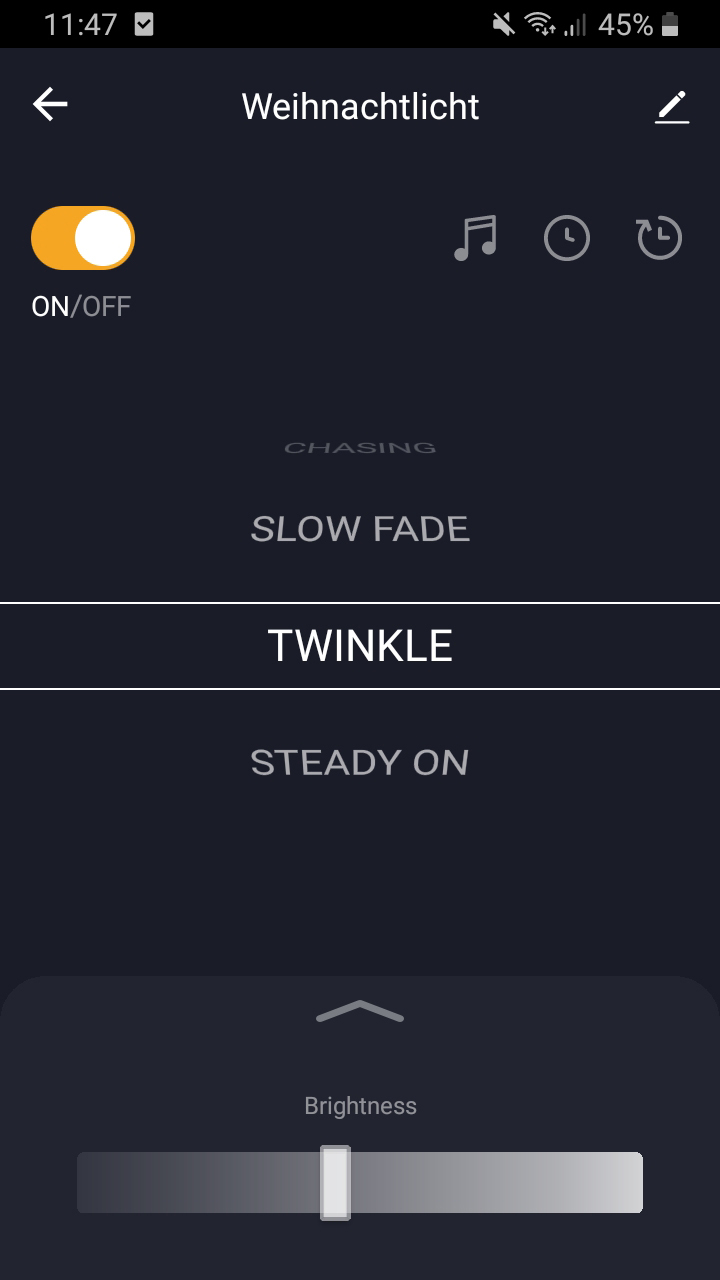720x1280 pixels.
Task: Edit the Weihnachtlicht device name
Action: (672, 107)
